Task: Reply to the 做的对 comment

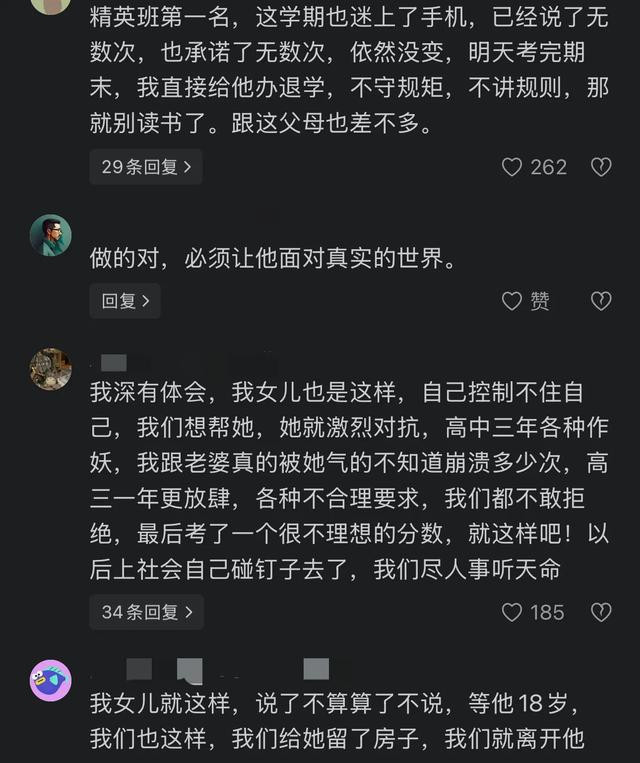Action: coord(125,300)
